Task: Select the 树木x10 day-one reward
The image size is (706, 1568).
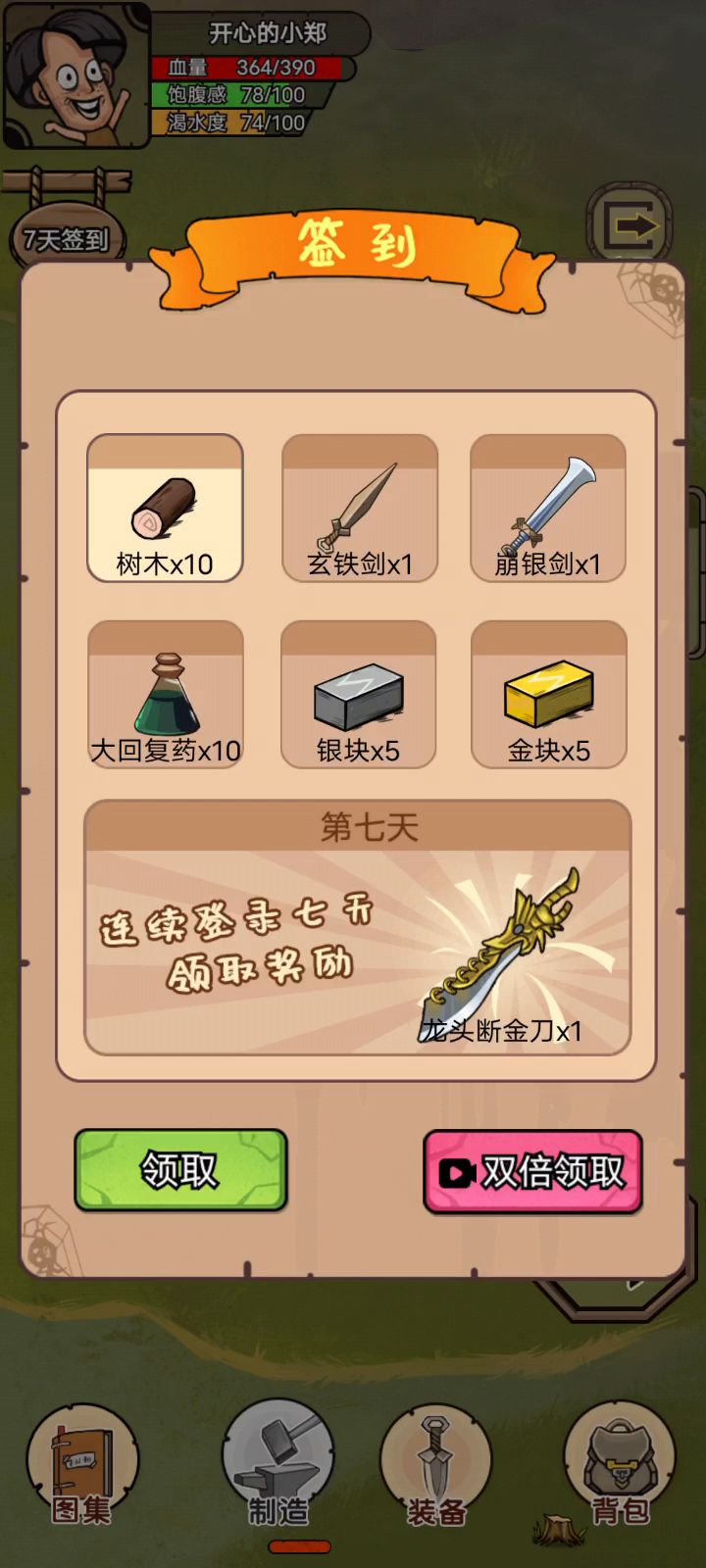Action: pos(165,508)
